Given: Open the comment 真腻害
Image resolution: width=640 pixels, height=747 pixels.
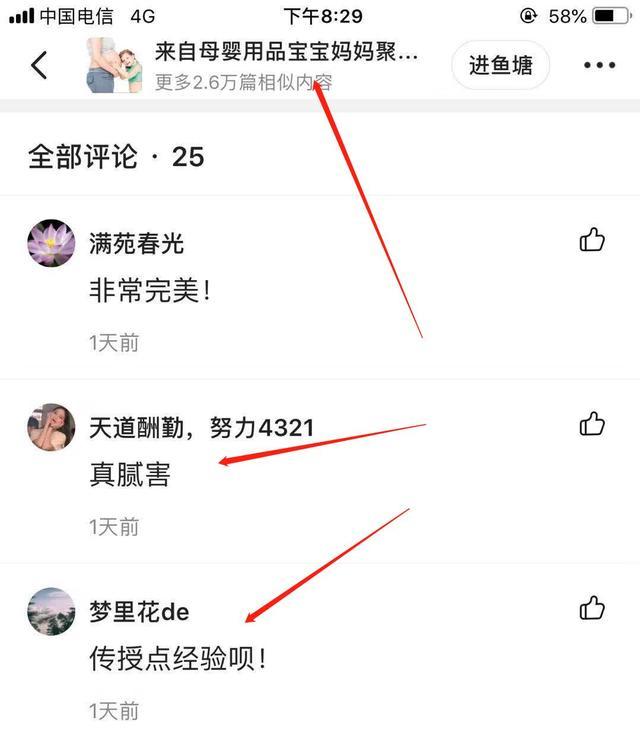Looking at the screenshot, I should point(130,476).
